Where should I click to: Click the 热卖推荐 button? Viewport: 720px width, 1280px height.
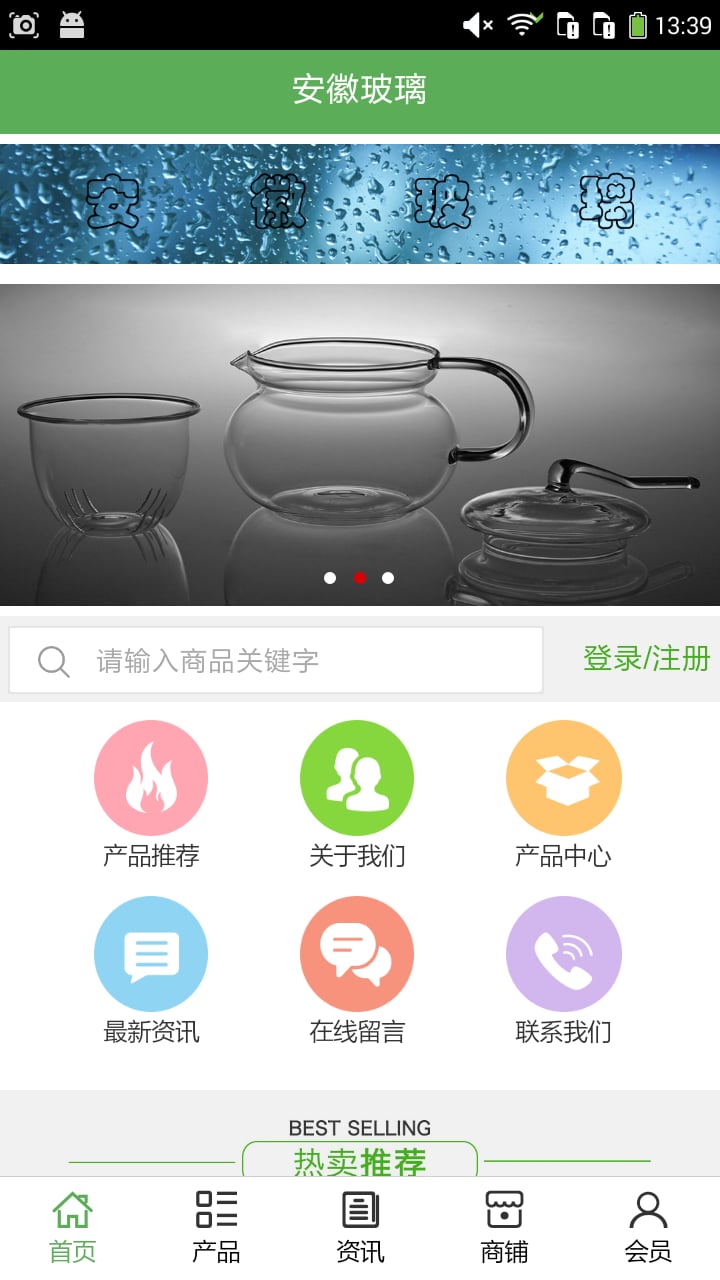(x=359, y=1161)
